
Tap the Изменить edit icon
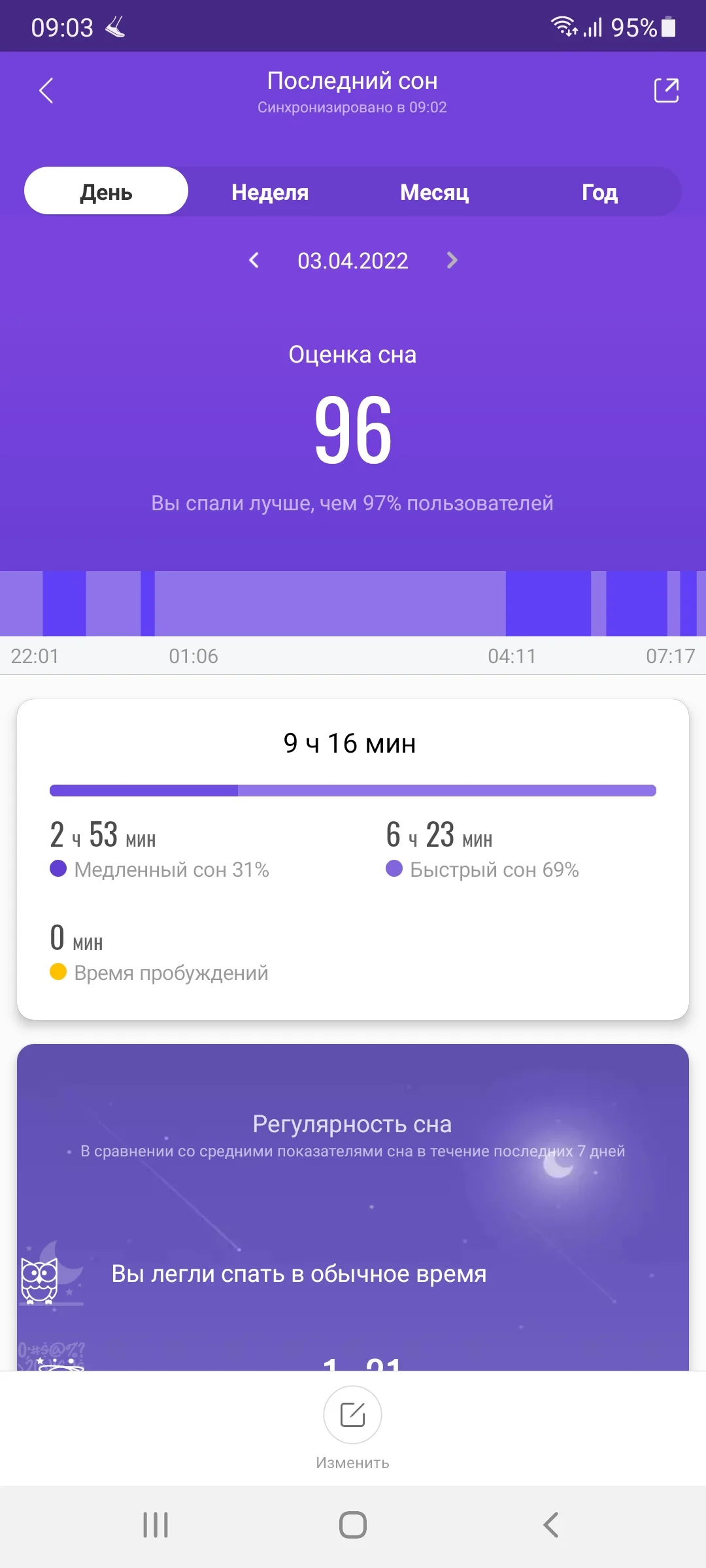point(352,1414)
